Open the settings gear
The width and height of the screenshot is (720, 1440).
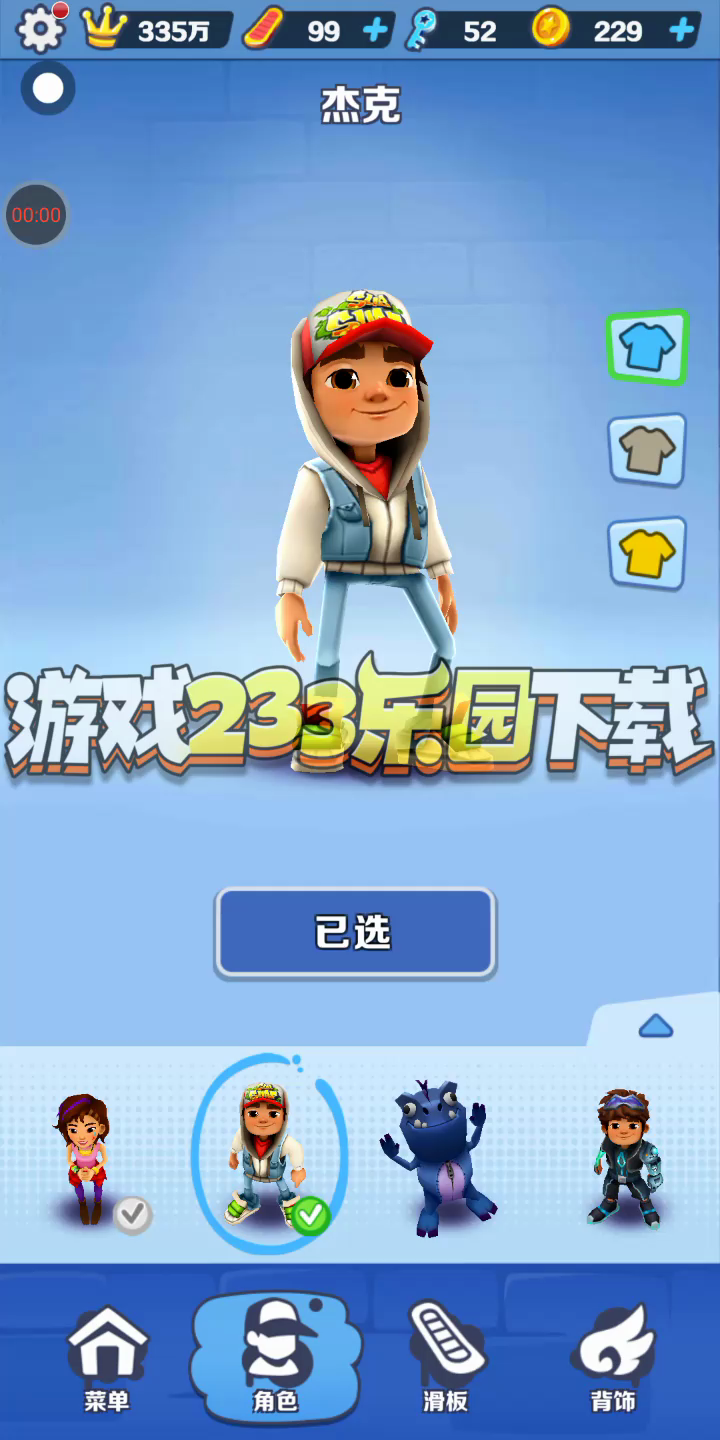click(x=40, y=29)
